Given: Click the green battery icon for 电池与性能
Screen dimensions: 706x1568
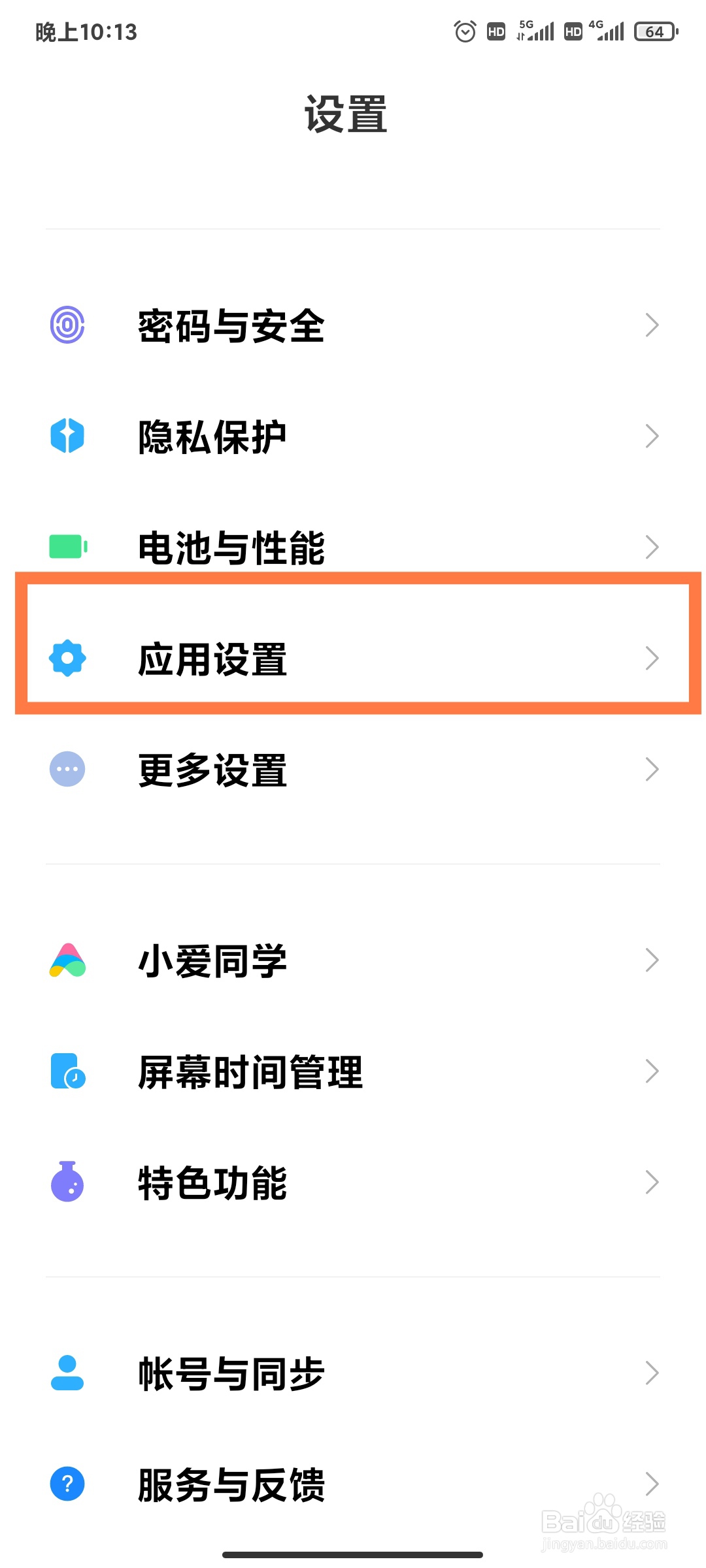Looking at the screenshot, I should coord(67,546).
